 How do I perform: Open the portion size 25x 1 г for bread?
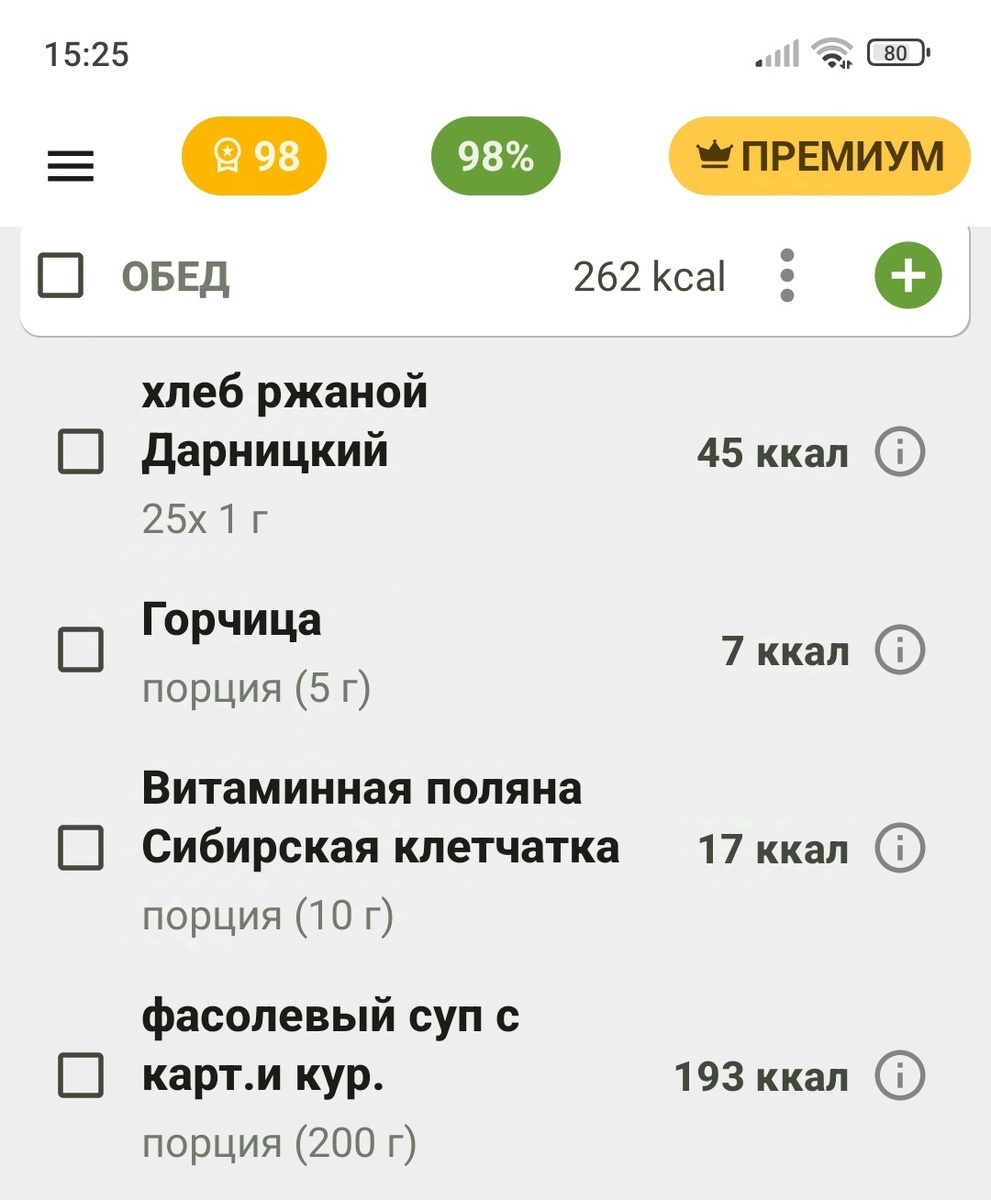(x=203, y=517)
